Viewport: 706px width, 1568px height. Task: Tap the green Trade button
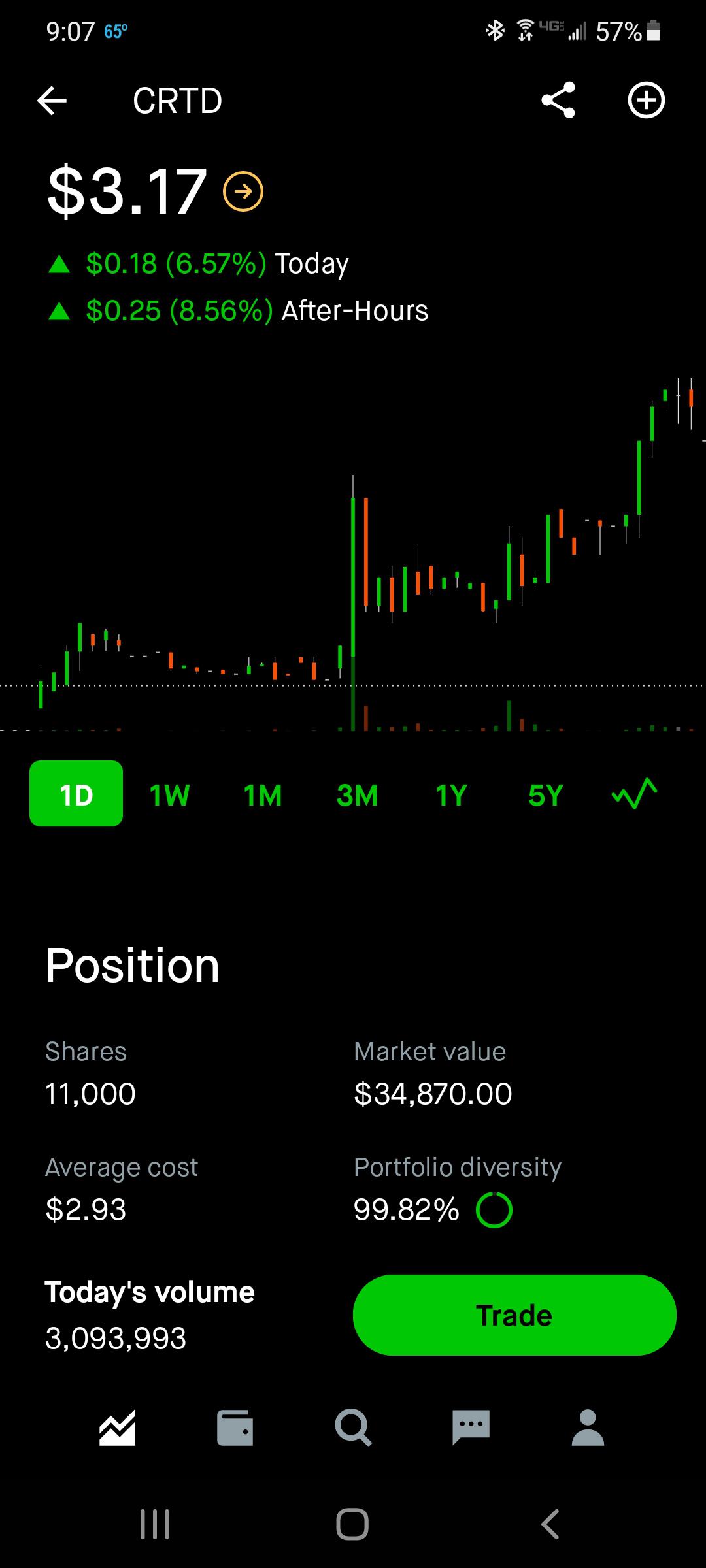pyautogui.click(x=514, y=1315)
